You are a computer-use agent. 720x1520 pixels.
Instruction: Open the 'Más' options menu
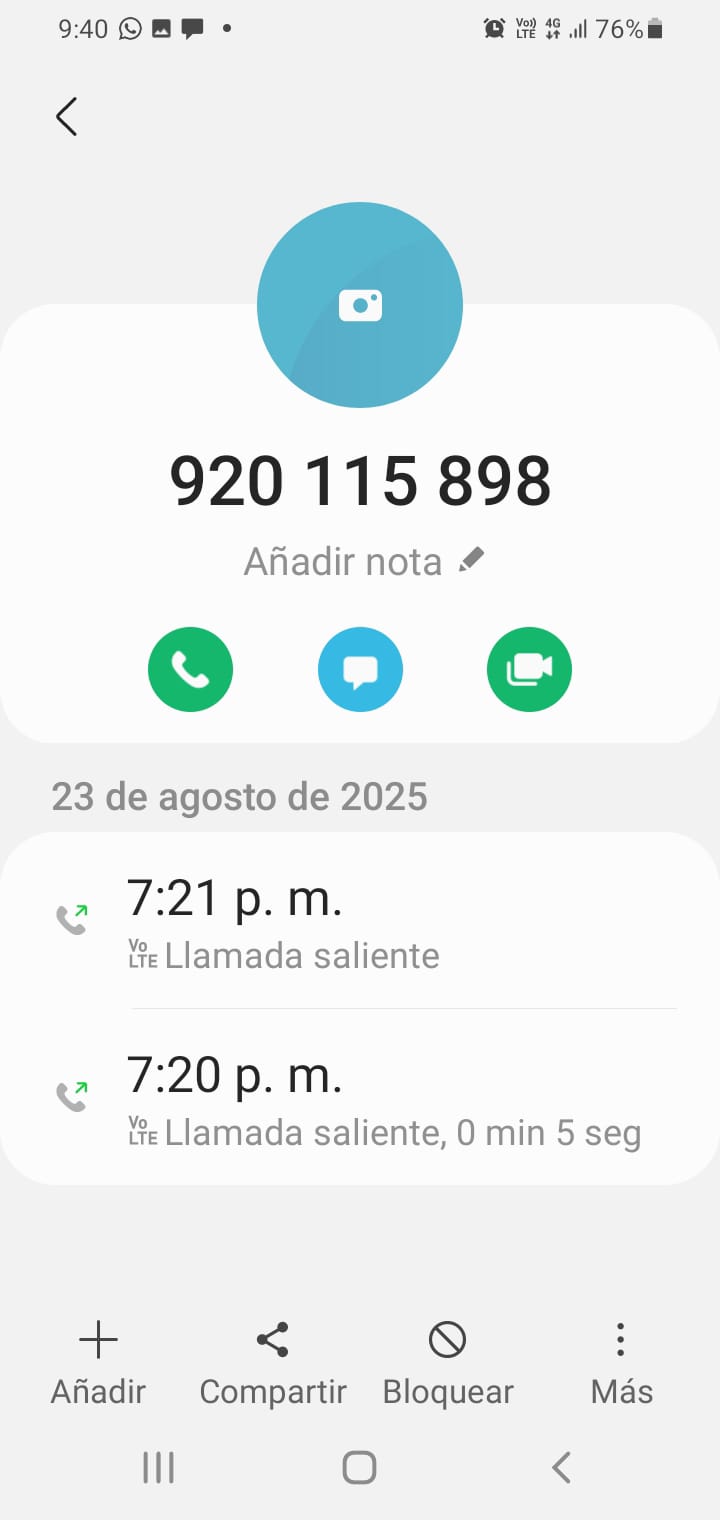pos(621,1362)
